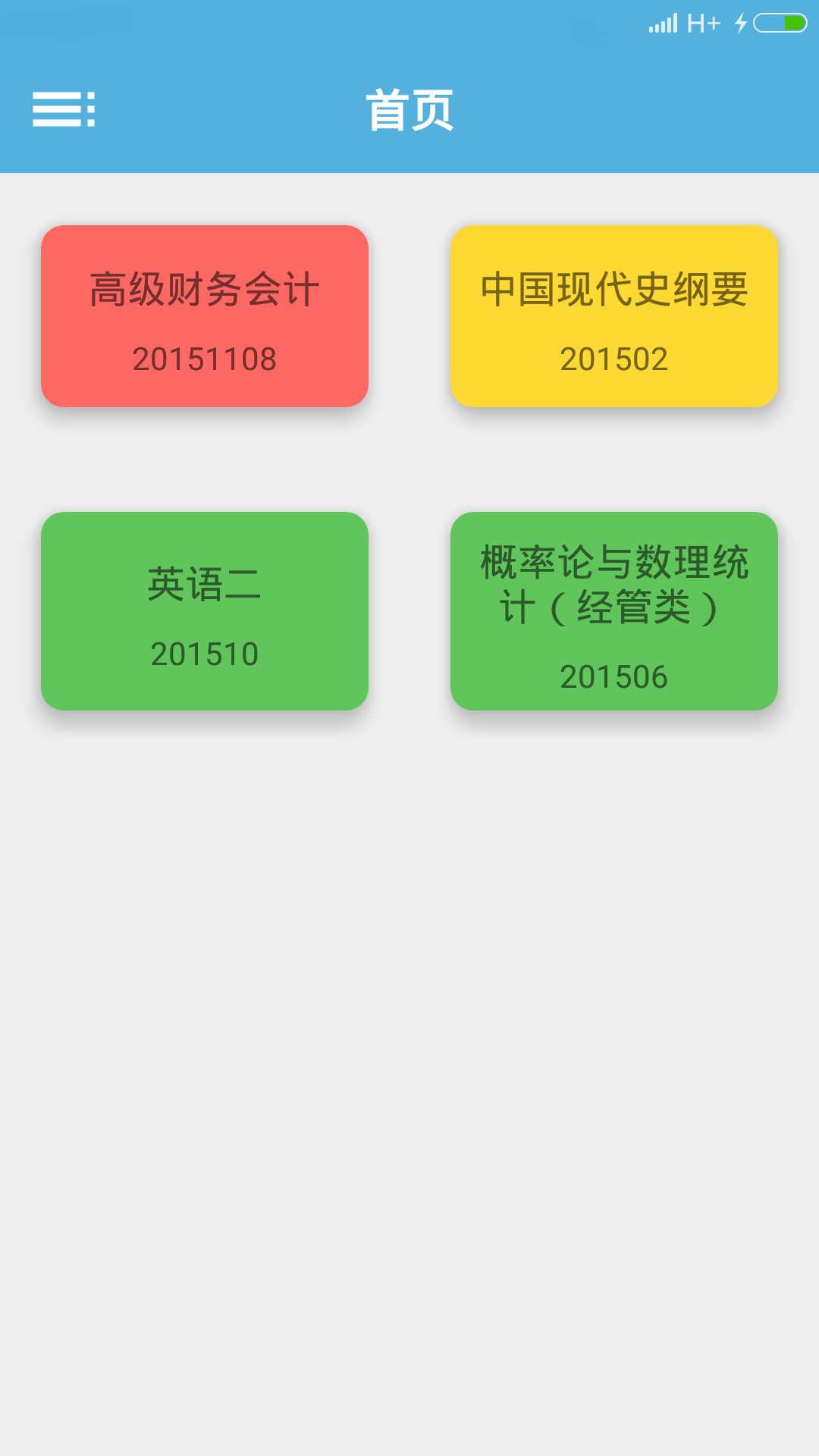This screenshot has height=1456, width=819.
Task: Tap the charging lightning icon
Action: (739, 23)
